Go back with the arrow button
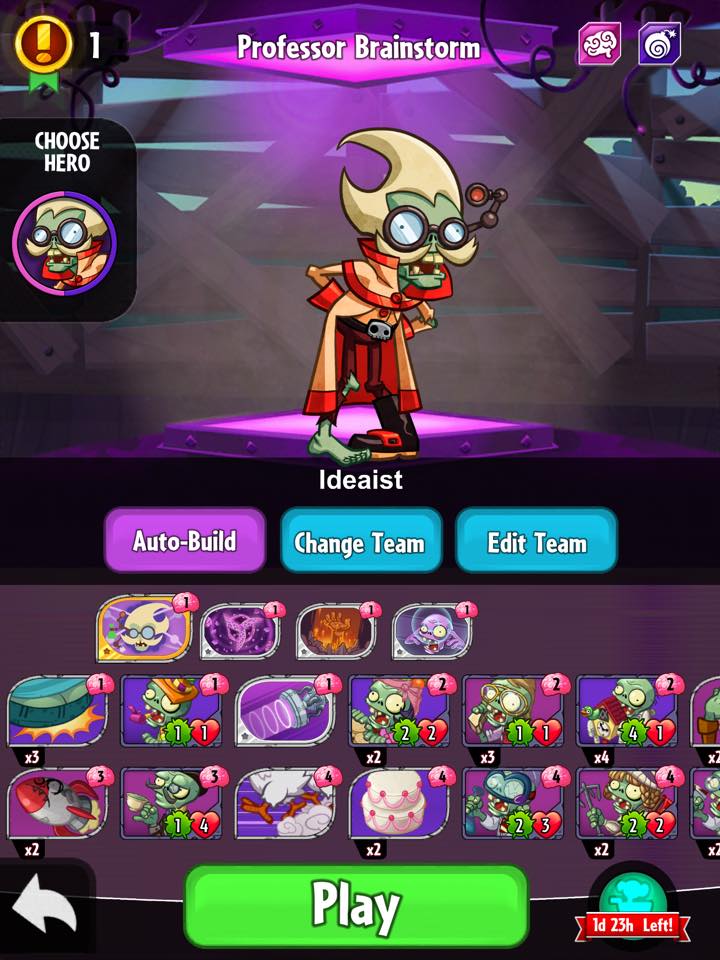The image size is (720, 960). pos(44,908)
